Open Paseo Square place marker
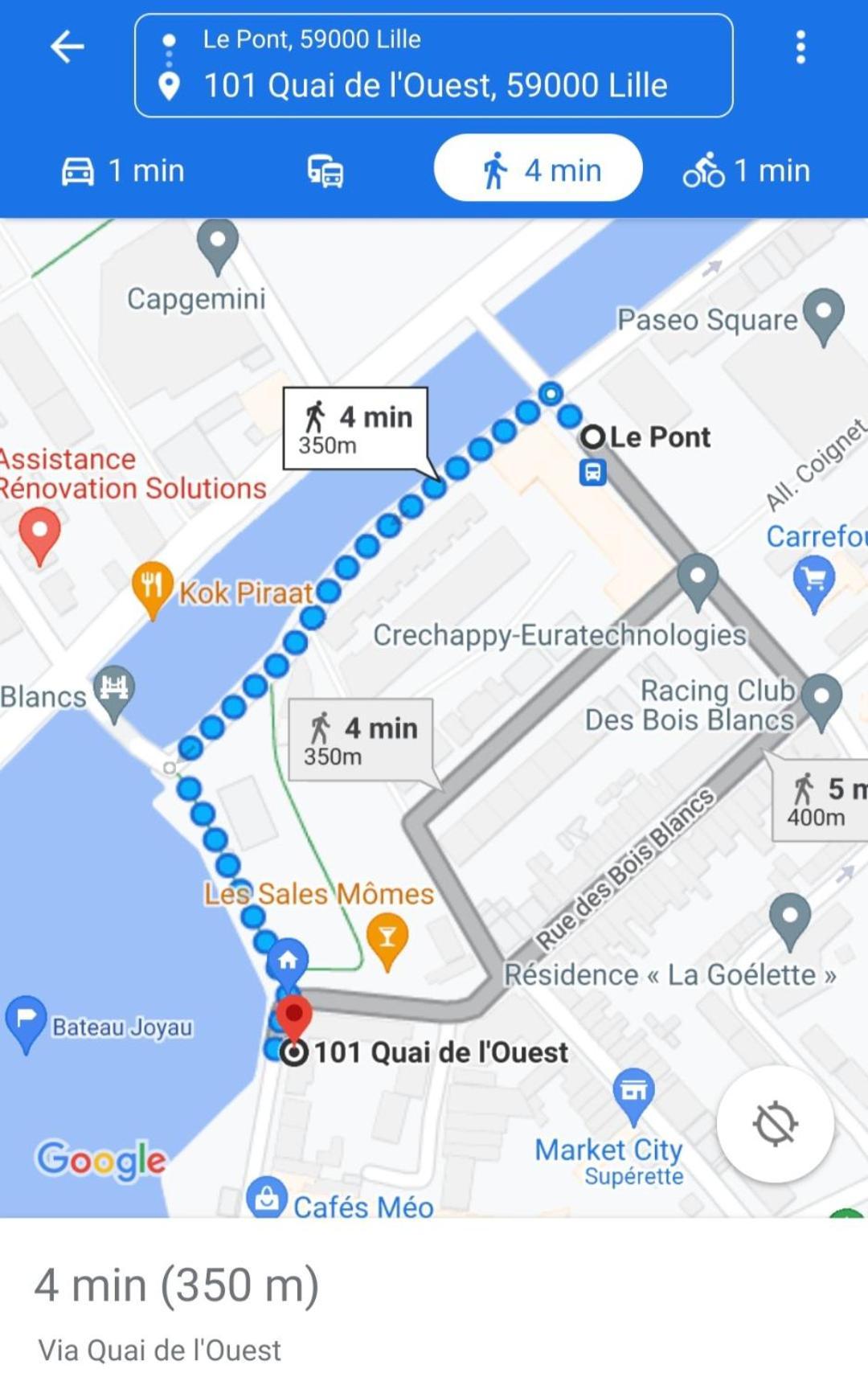This screenshot has width=868, height=1390. tap(824, 314)
